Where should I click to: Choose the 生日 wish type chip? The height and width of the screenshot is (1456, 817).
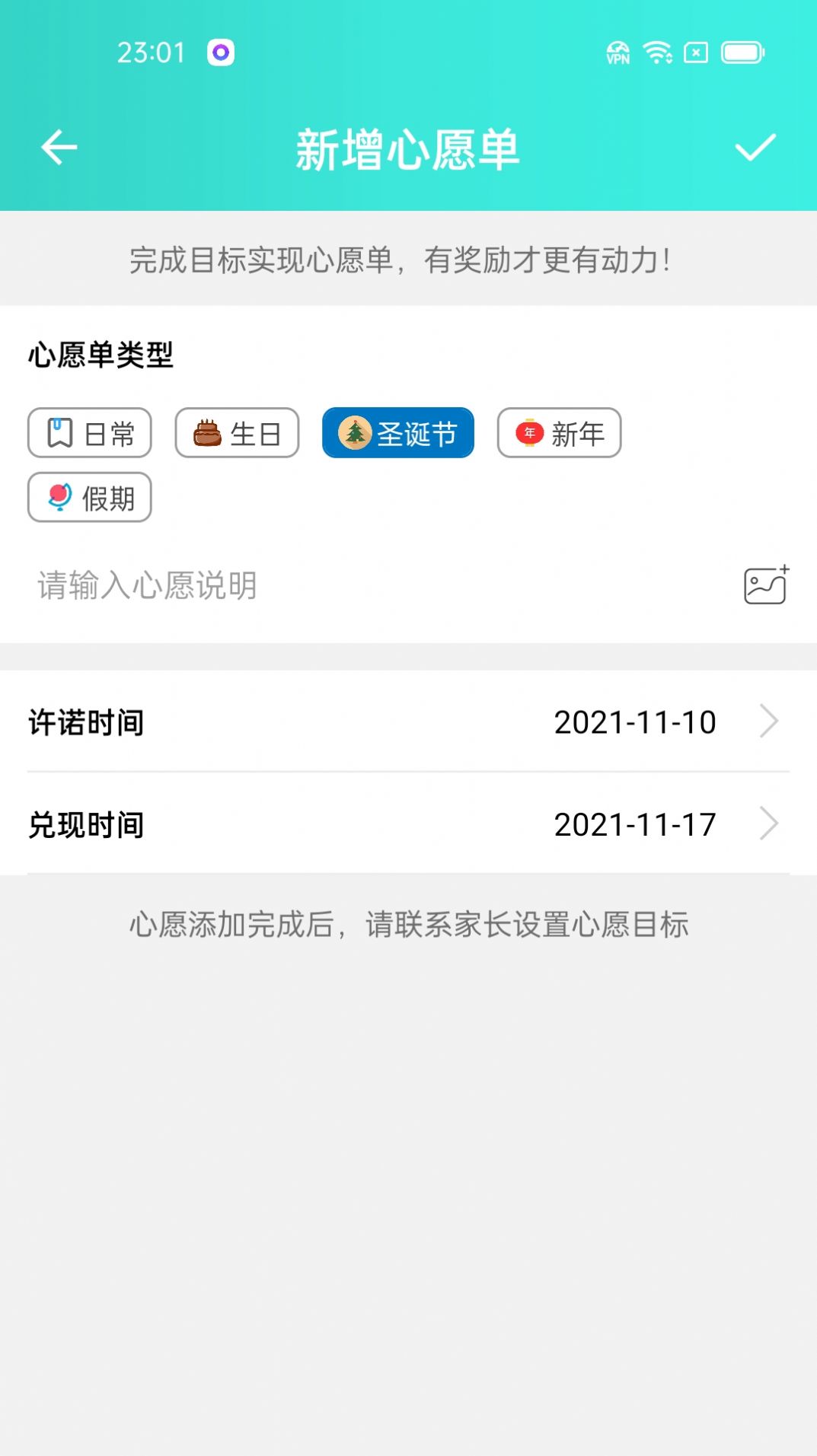[237, 433]
